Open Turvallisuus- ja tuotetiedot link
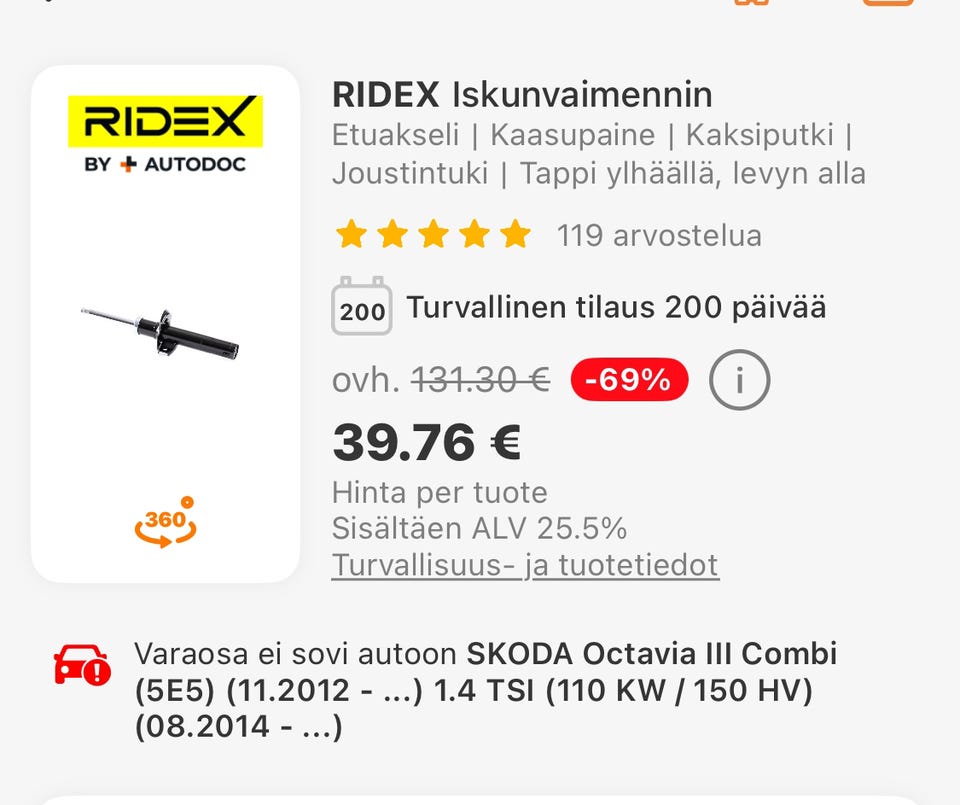The image size is (960, 805). (525, 565)
